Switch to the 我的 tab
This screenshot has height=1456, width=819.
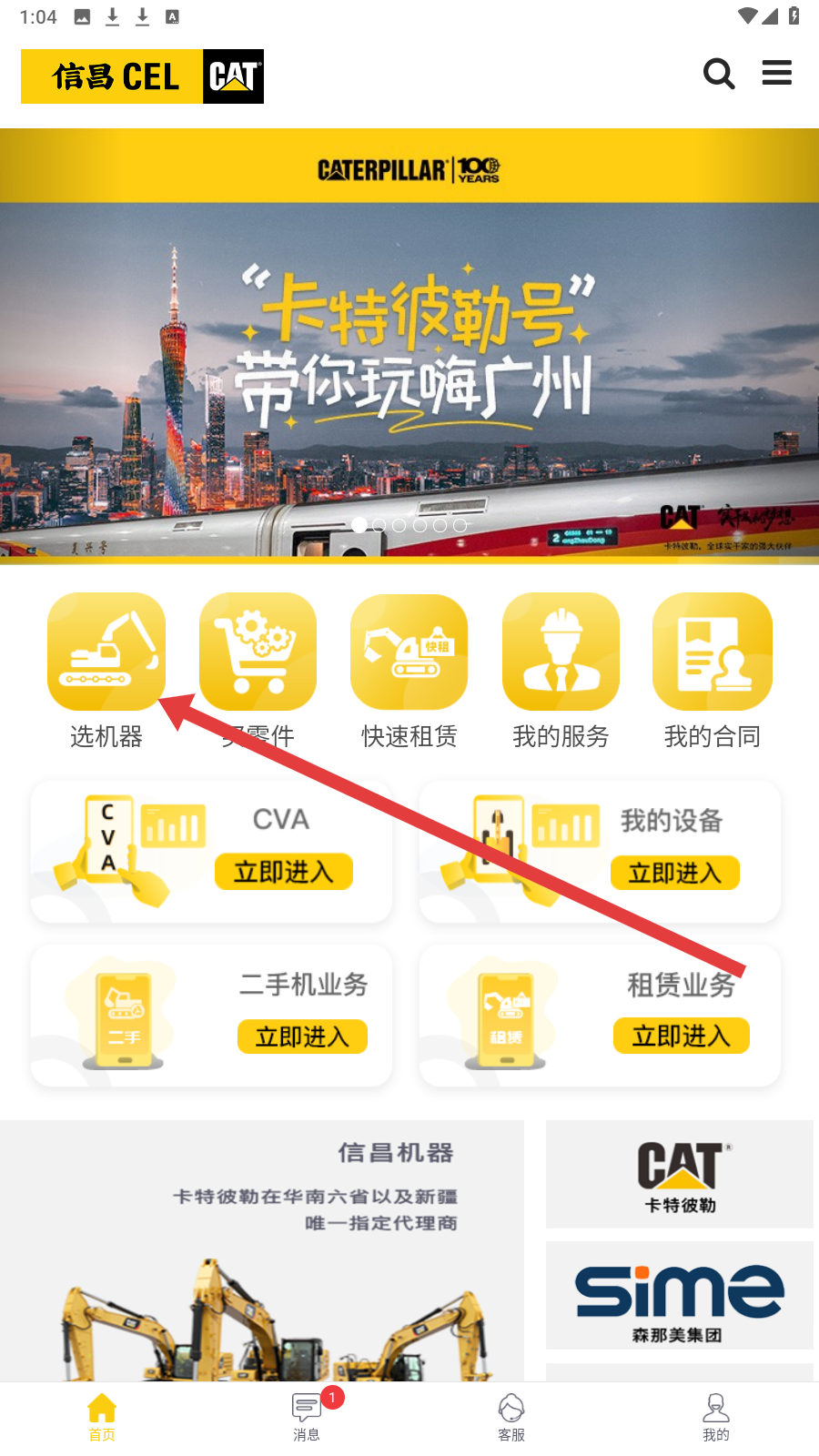coord(716,1418)
